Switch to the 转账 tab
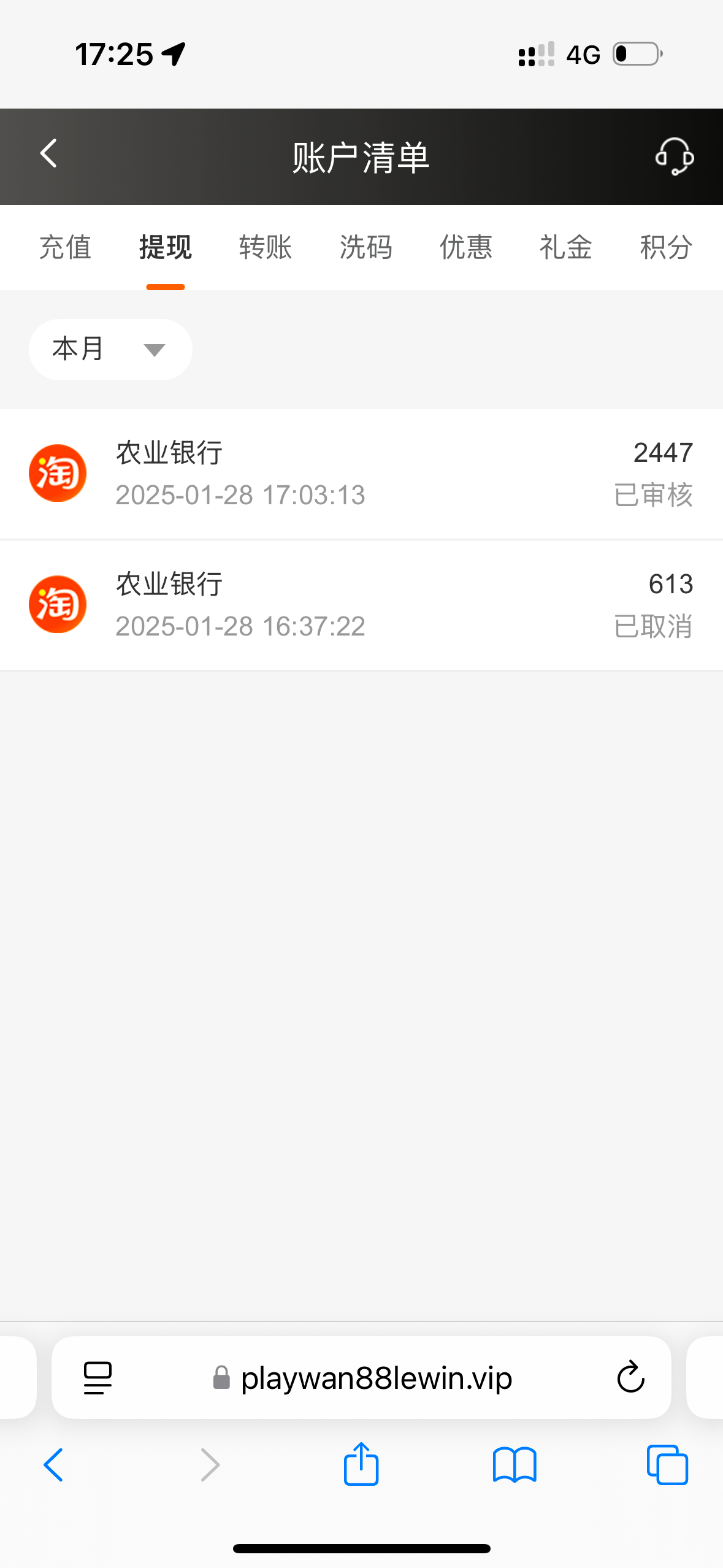723x1568 pixels. [266, 247]
